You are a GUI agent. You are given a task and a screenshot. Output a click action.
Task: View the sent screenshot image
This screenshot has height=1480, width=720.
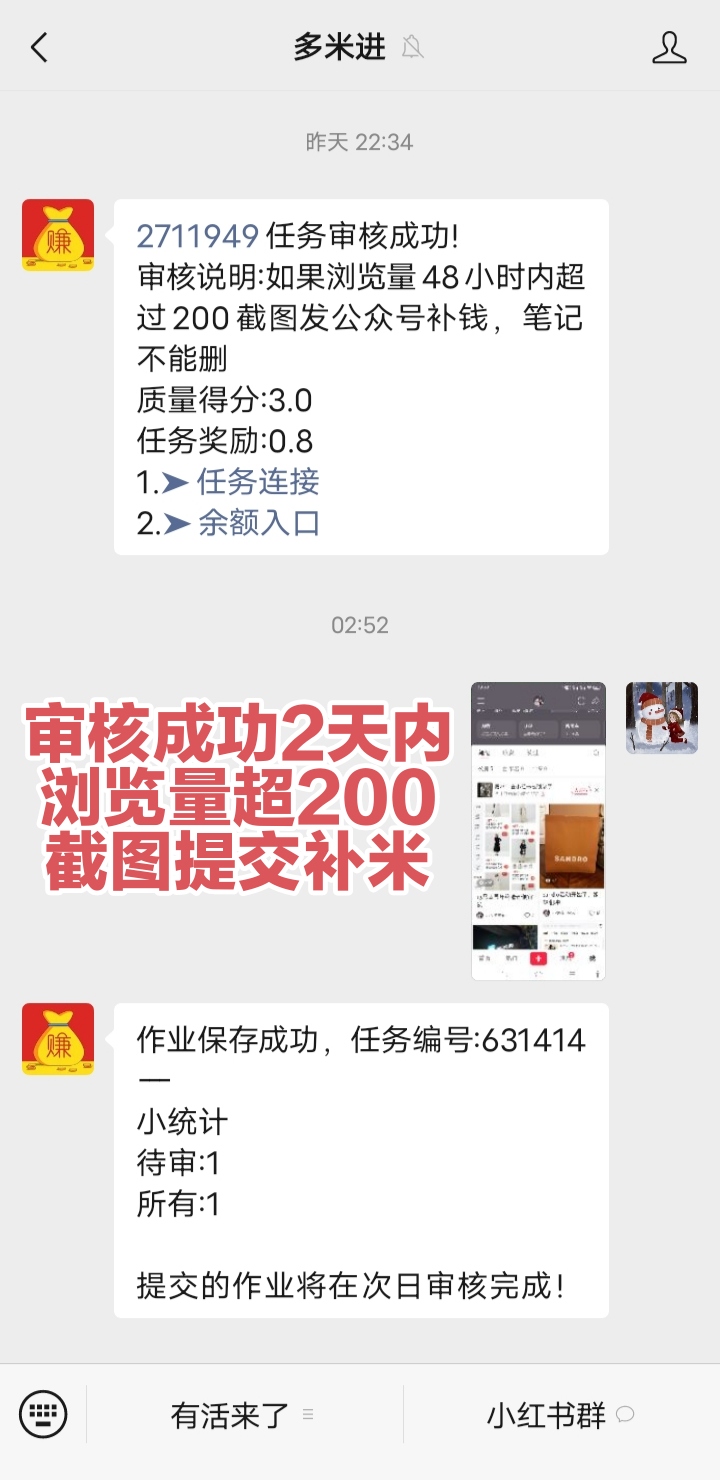(539, 831)
